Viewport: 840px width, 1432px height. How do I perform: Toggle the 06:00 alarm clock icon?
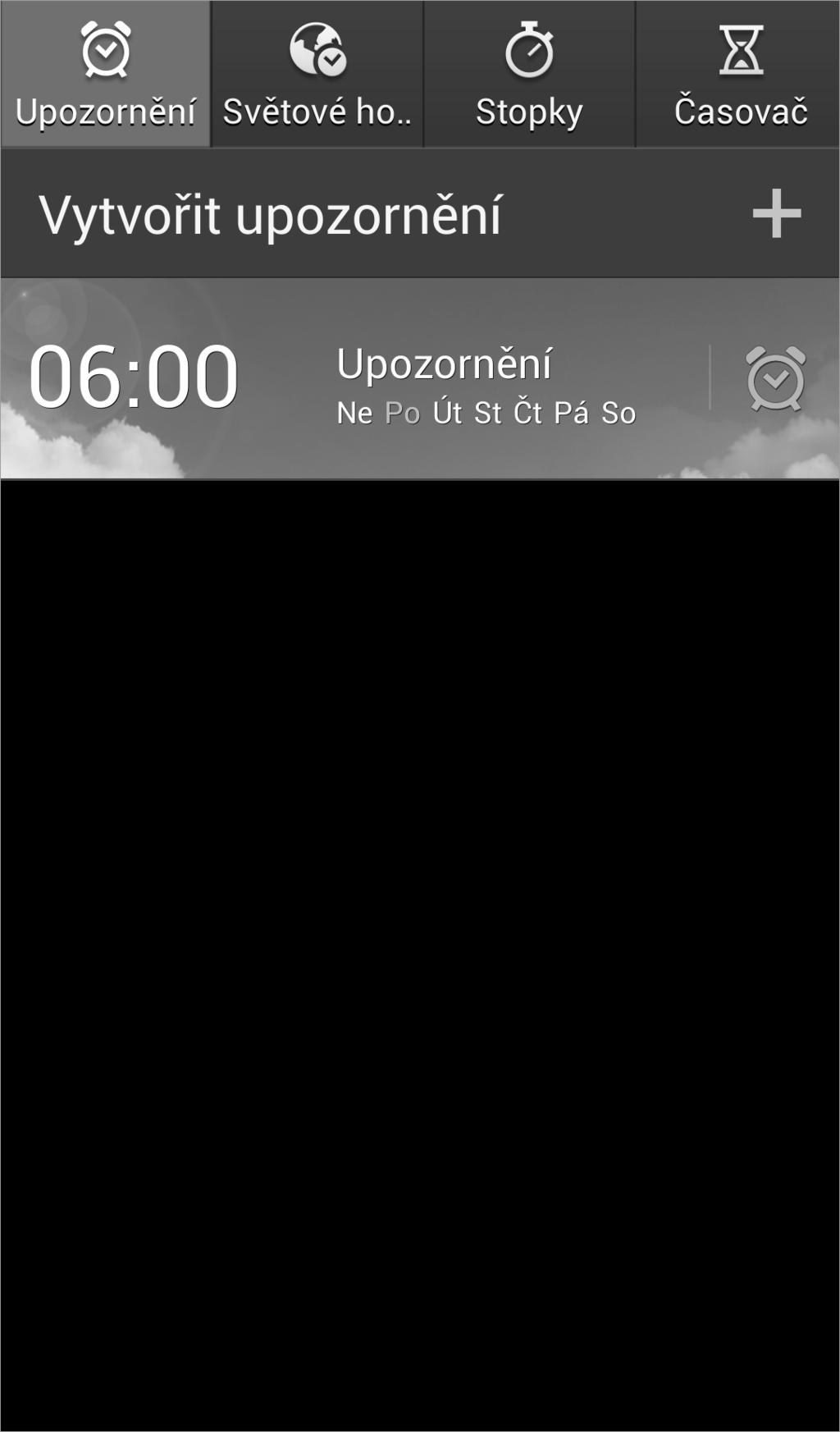pyautogui.click(x=775, y=379)
